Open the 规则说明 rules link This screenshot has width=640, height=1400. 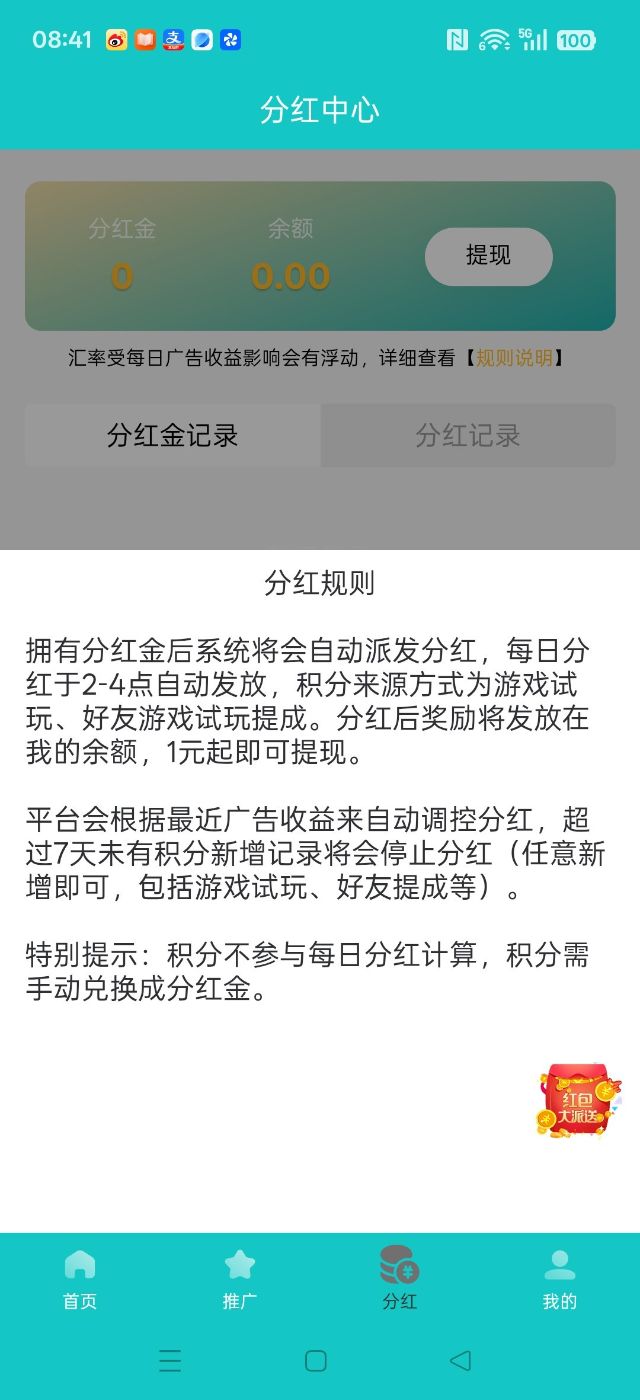(x=514, y=358)
